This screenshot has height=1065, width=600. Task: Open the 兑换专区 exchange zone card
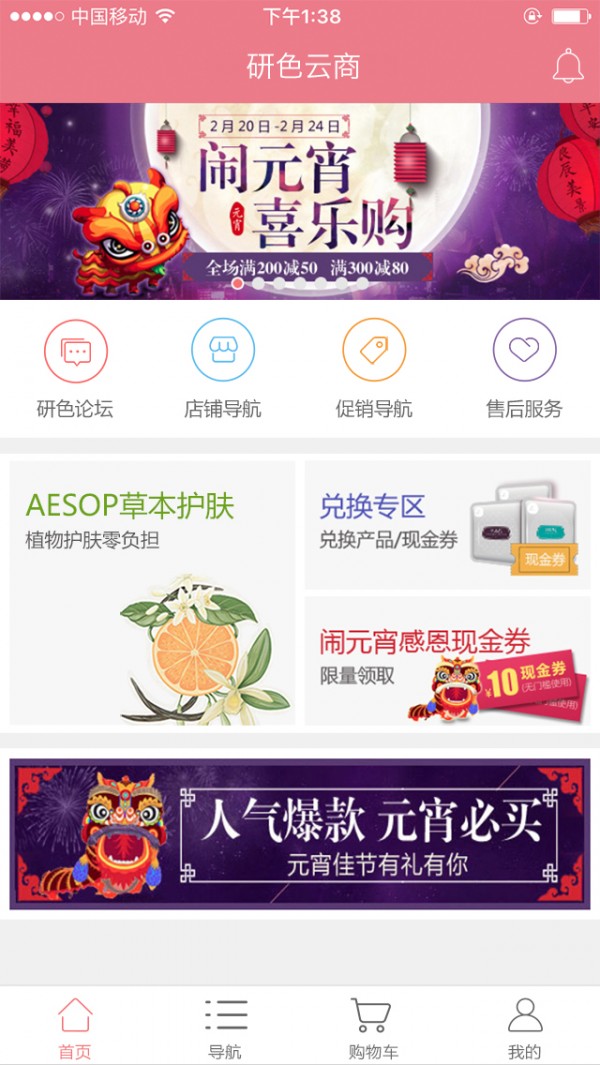click(447, 525)
